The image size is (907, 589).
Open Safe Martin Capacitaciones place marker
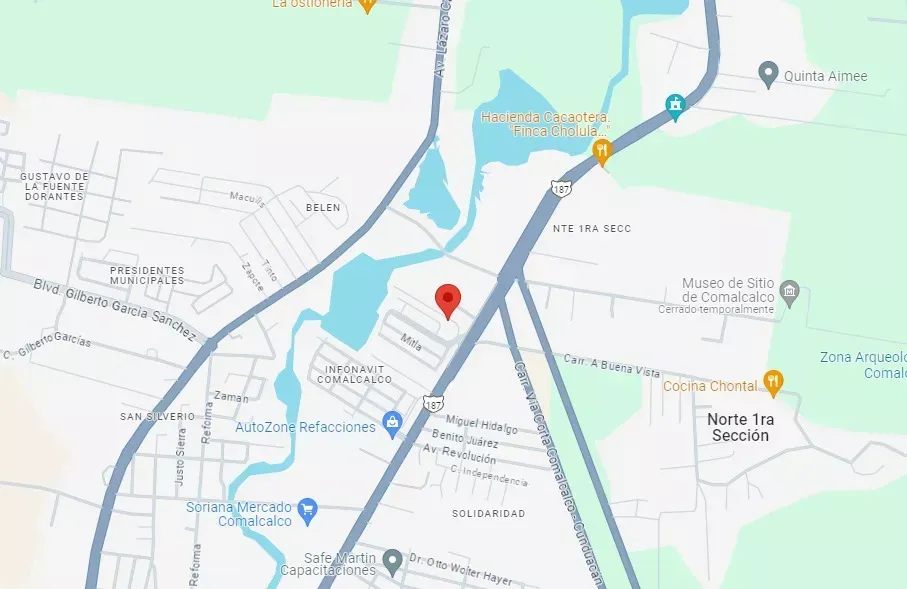pyautogui.click(x=393, y=563)
